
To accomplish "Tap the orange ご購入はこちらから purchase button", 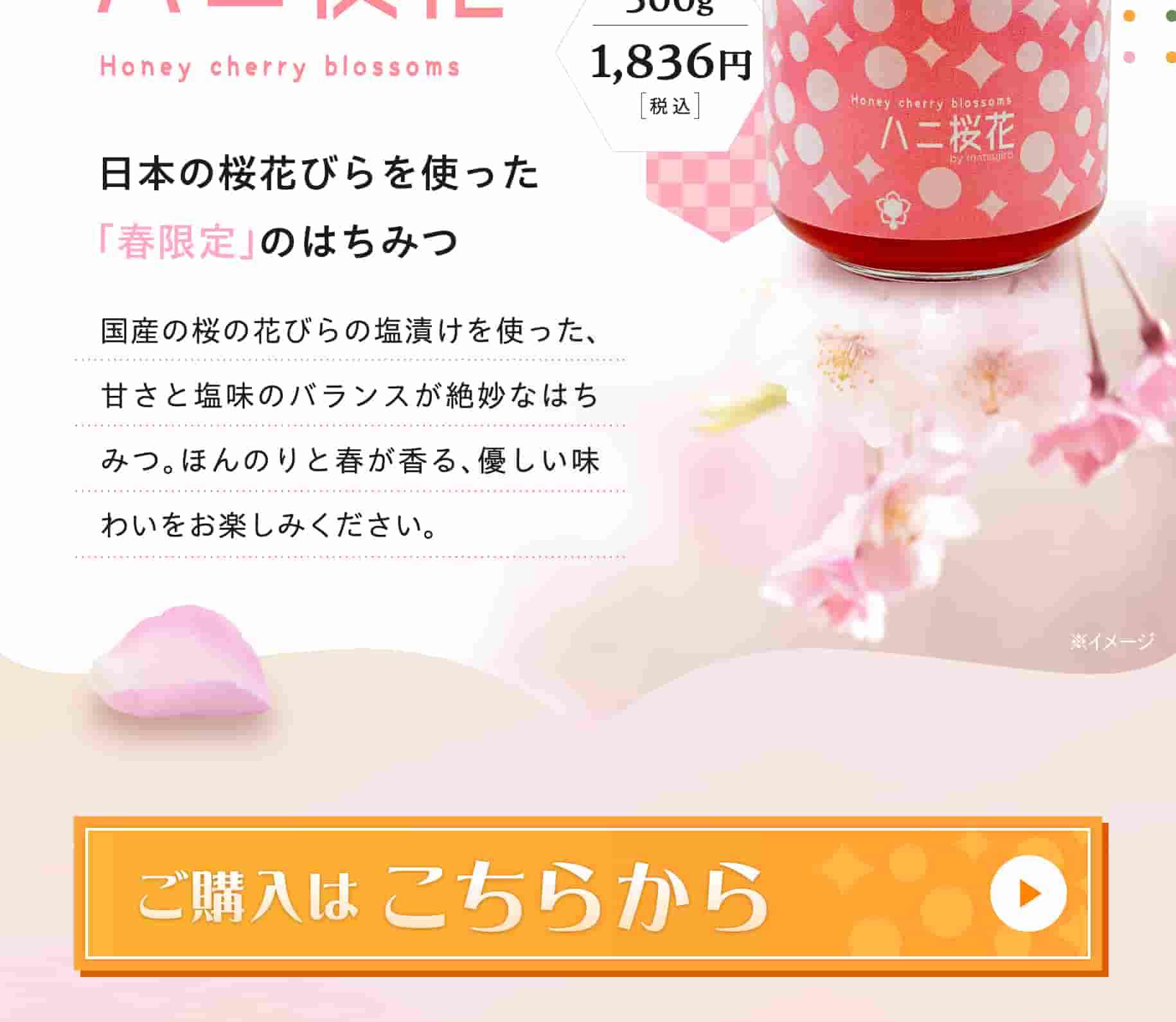I will click(589, 893).
